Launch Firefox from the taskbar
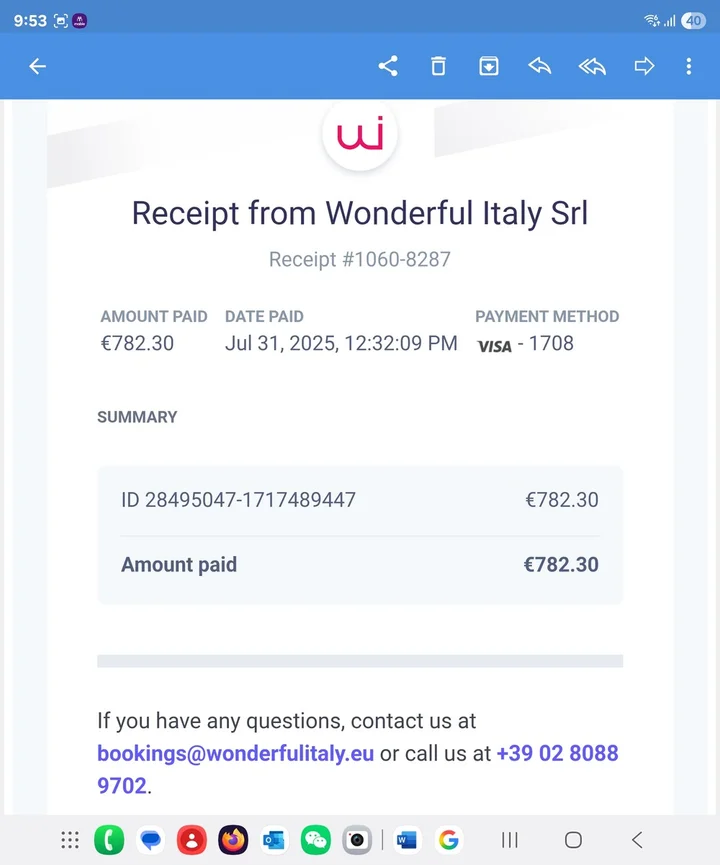The image size is (720, 865). 233,840
